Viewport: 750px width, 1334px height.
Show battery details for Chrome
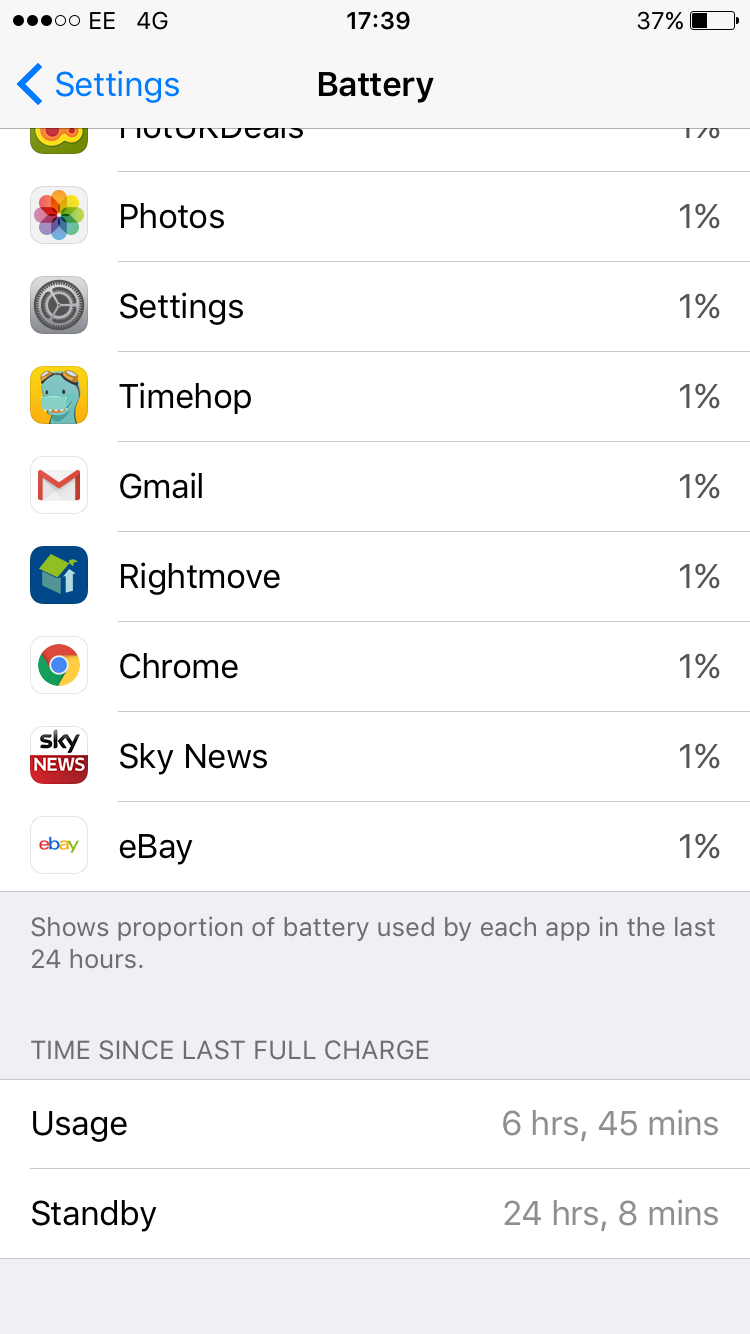tap(375, 667)
